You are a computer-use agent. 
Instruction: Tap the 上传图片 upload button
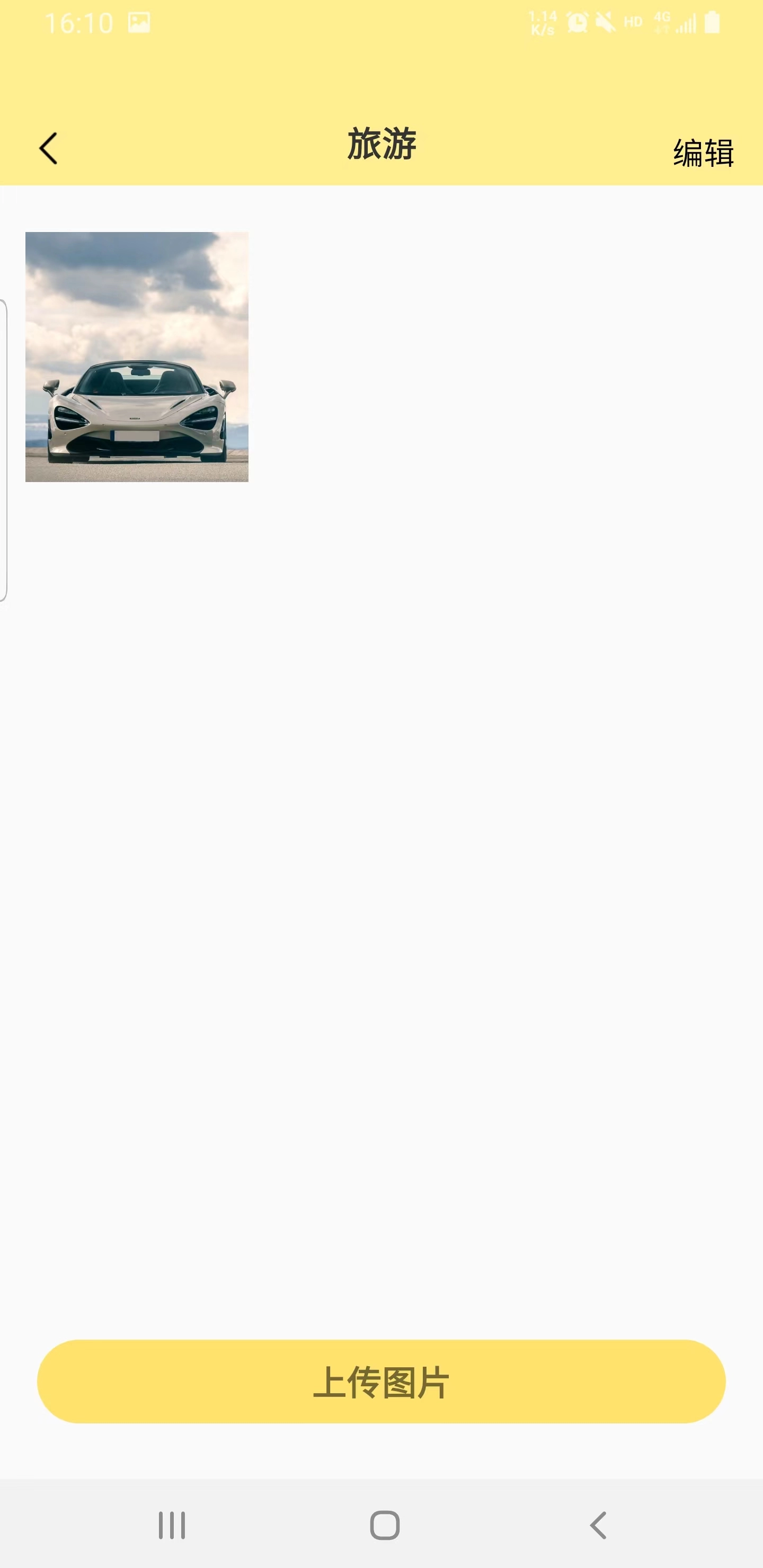[x=381, y=1381]
